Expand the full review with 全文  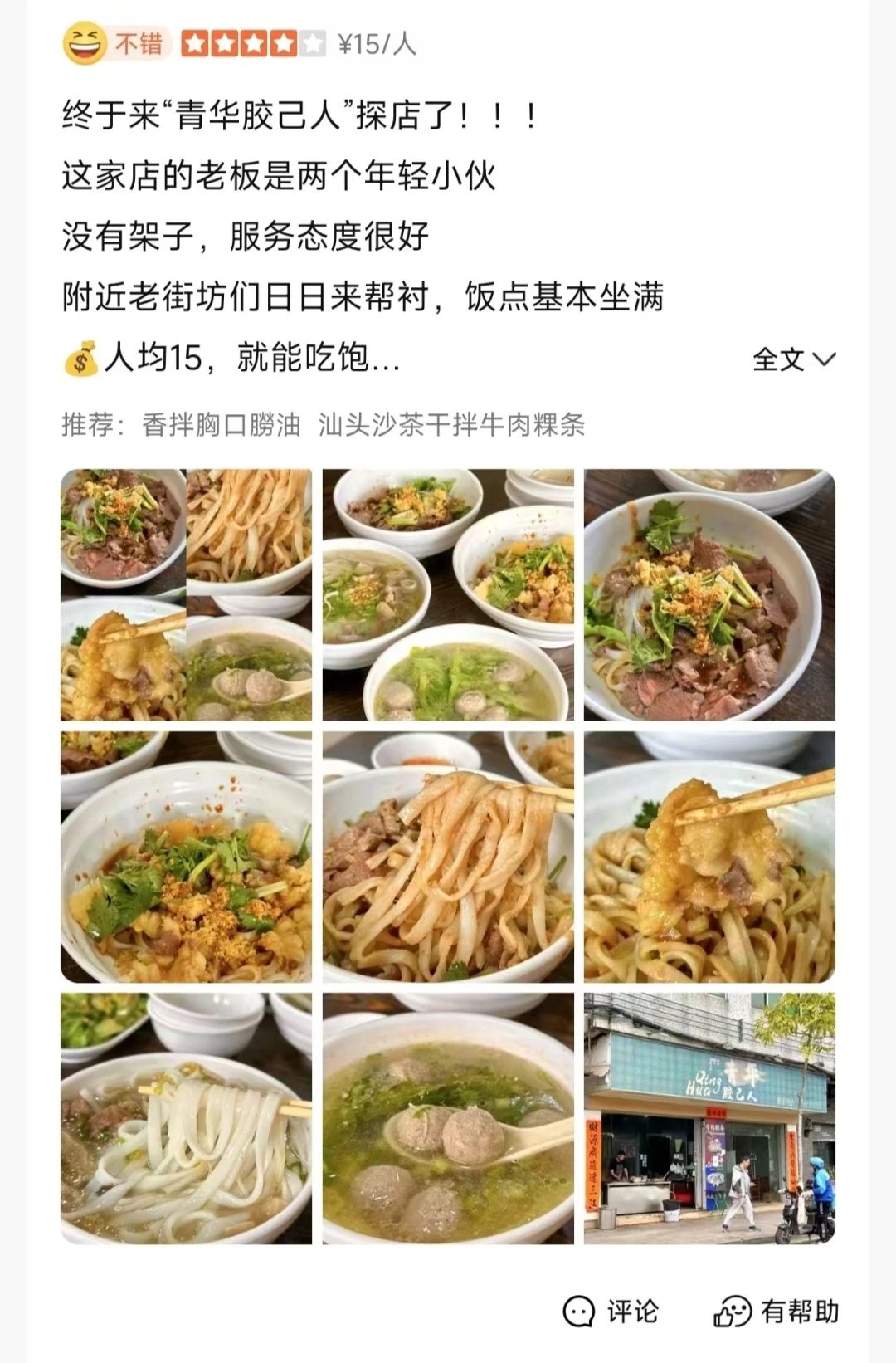point(793,359)
